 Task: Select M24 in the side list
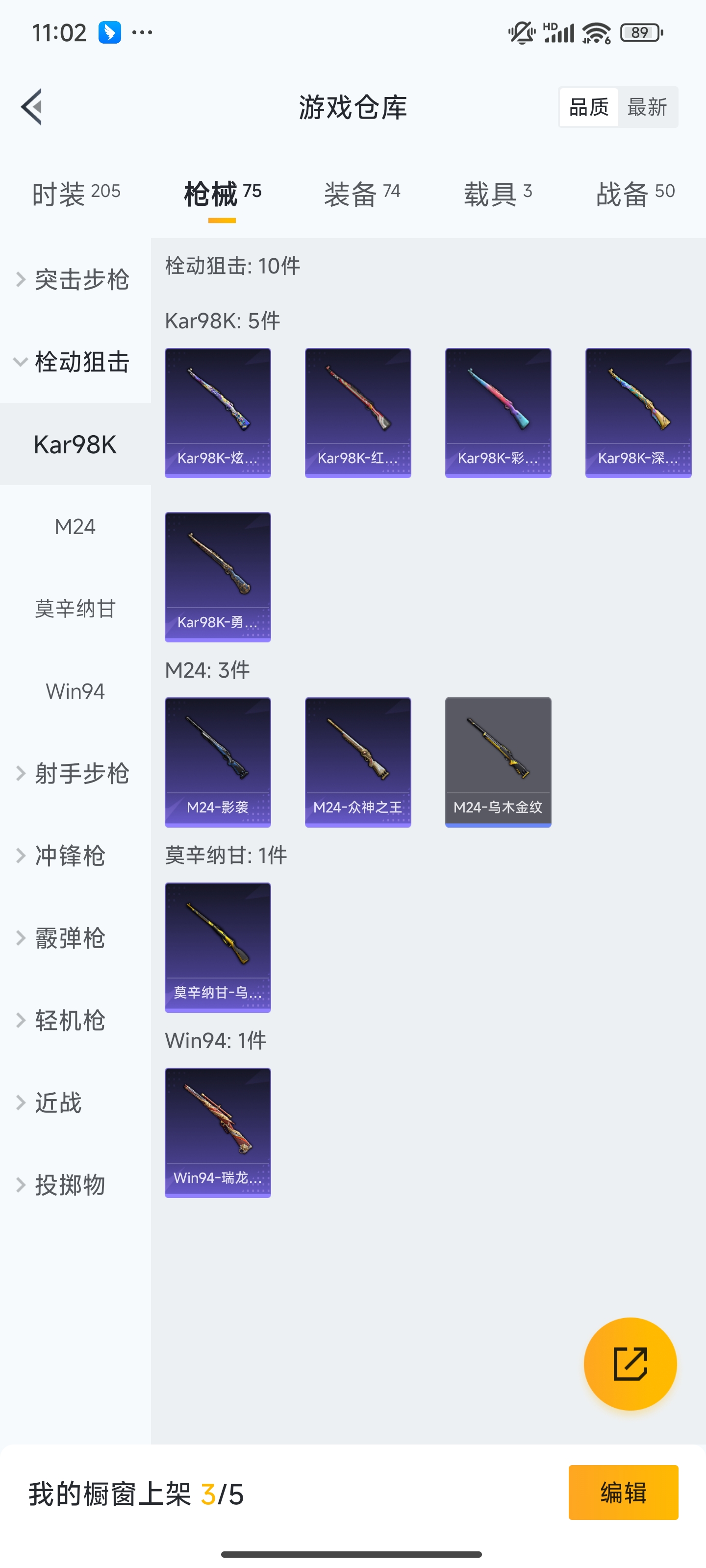click(x=75, y=527)
